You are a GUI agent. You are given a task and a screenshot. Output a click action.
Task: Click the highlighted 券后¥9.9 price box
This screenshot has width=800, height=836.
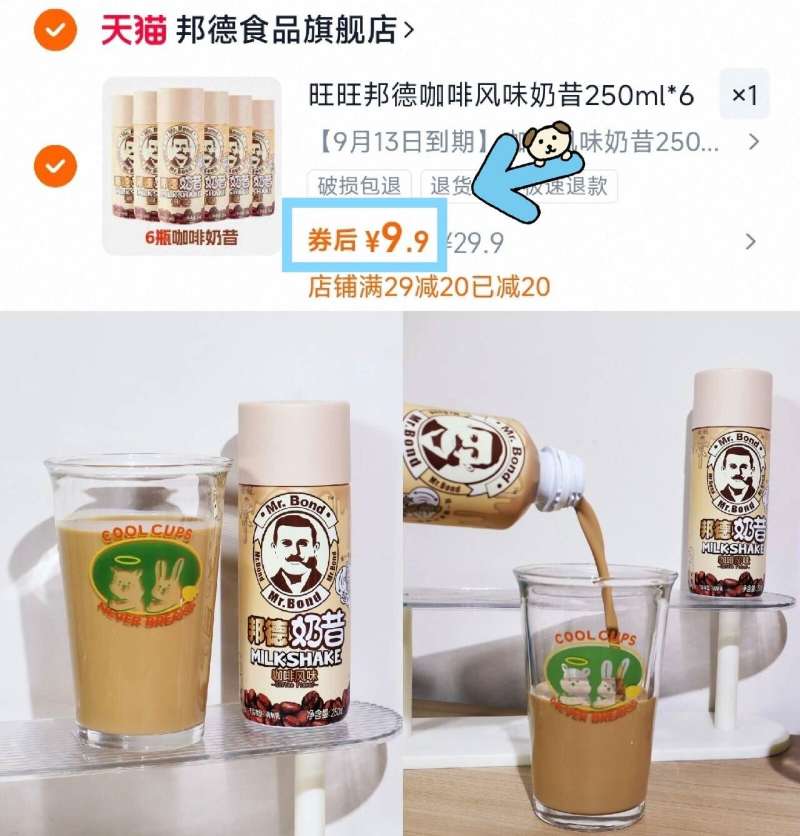tap(369, 236)
